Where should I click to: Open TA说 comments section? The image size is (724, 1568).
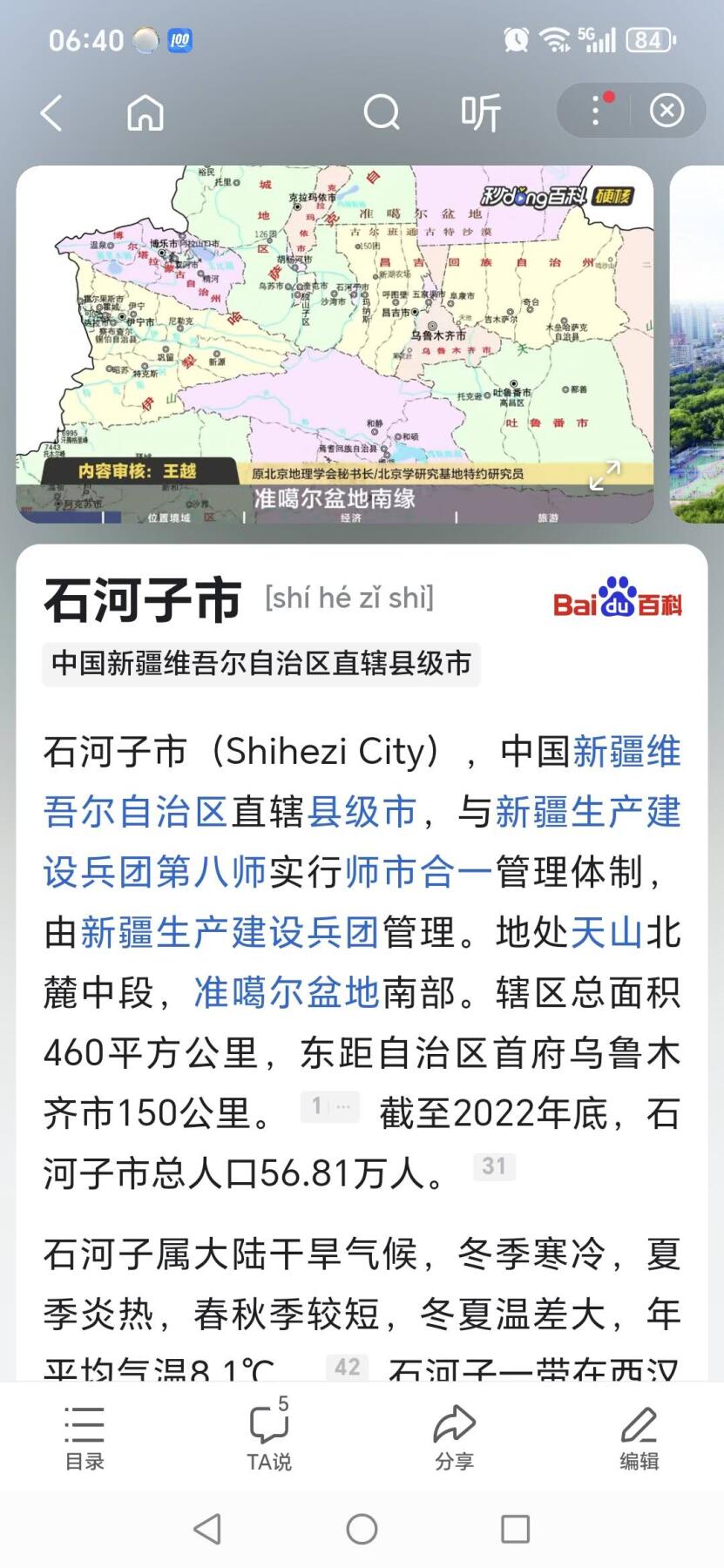[x=269, y=1437]
